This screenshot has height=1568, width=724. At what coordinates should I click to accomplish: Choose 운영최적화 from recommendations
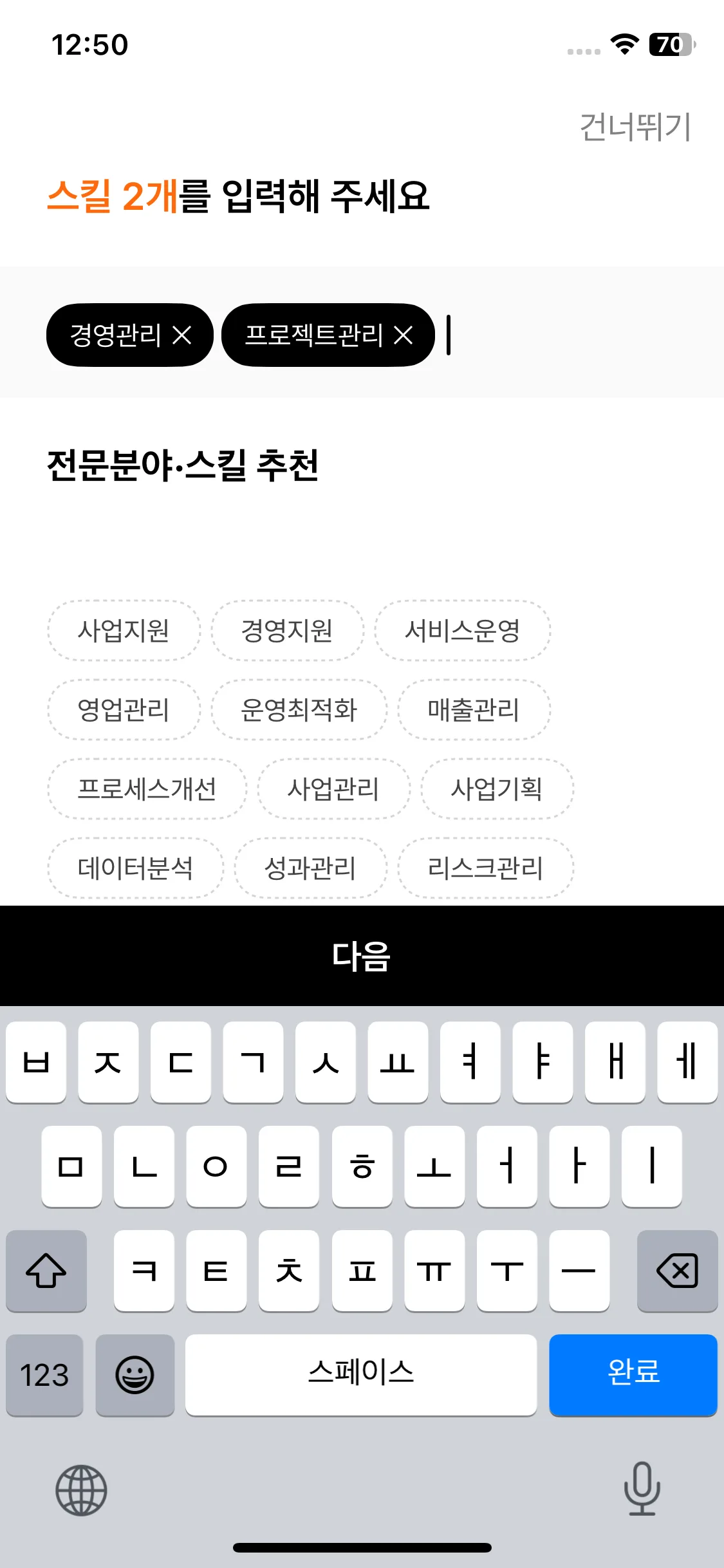pyautogui.click(x=299, y=710)
